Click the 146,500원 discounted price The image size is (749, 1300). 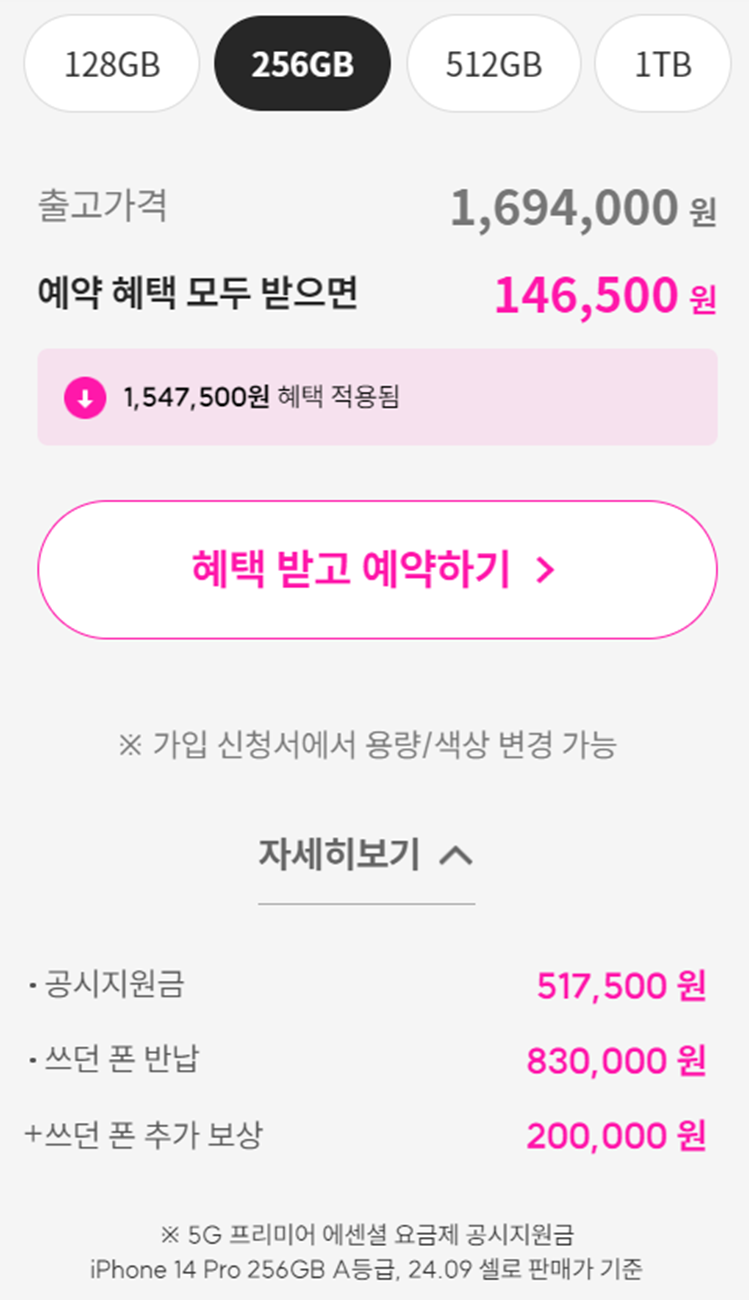(x=585, y=293)
